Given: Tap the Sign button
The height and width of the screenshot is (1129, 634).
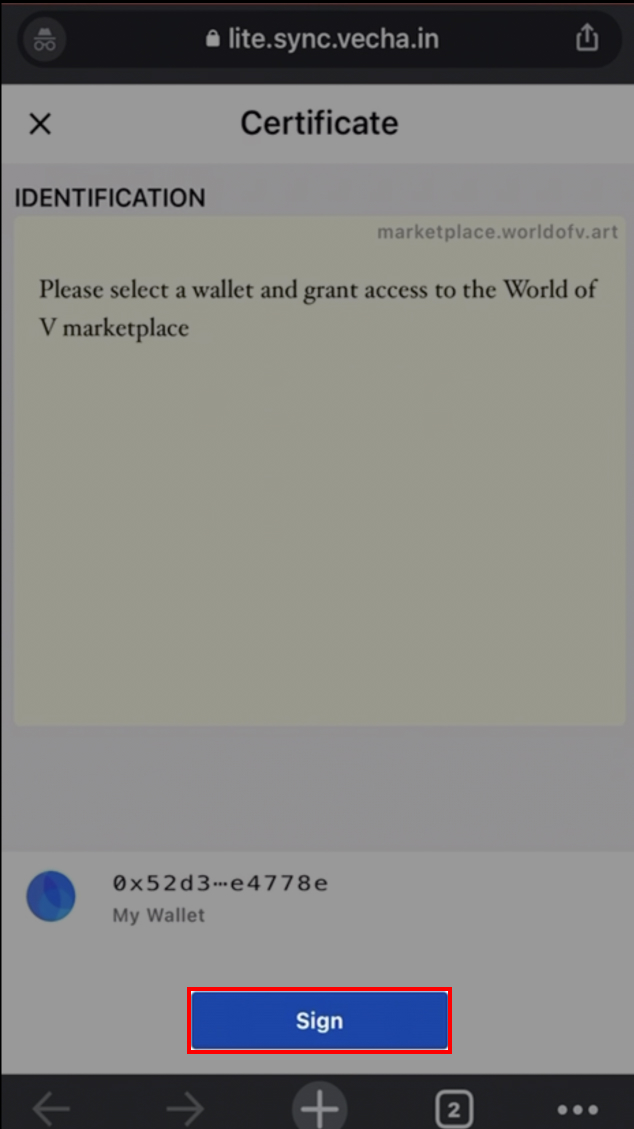Looking at the screenshot, I should pos(319,1021).
